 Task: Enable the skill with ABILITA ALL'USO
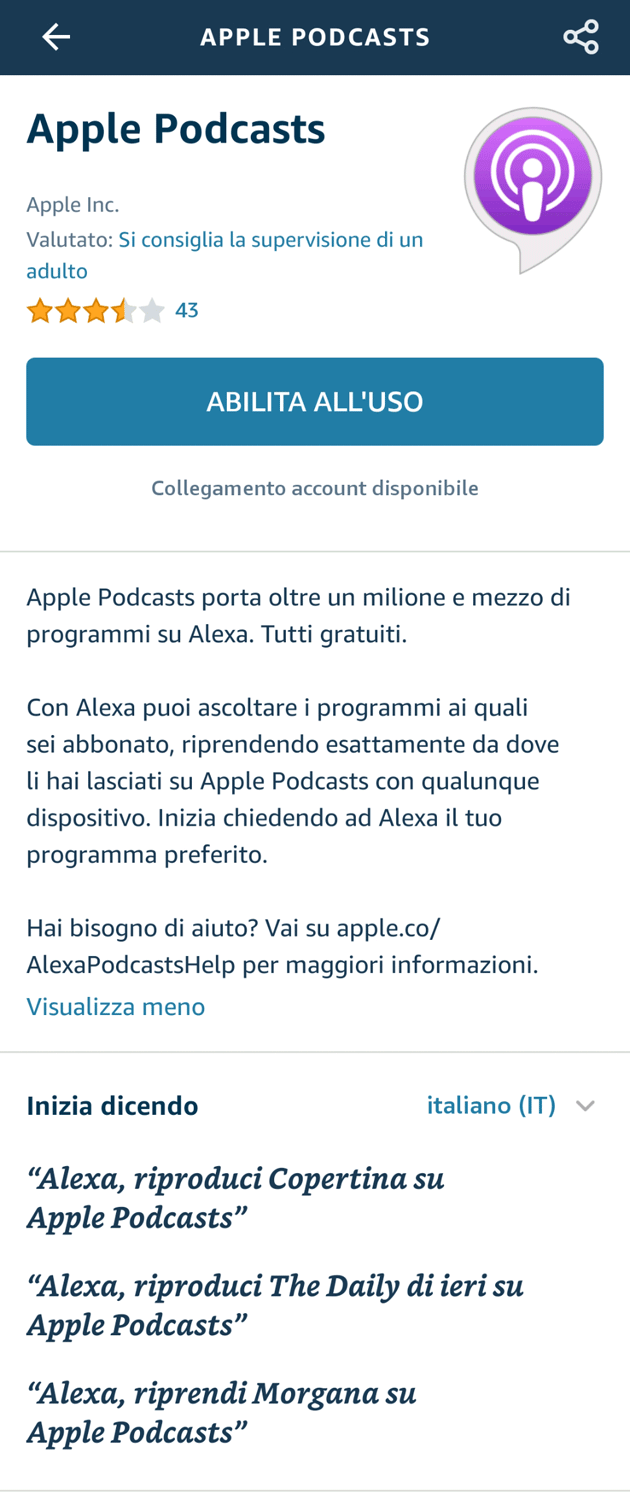pyautogui.click(x=315, y=402)
